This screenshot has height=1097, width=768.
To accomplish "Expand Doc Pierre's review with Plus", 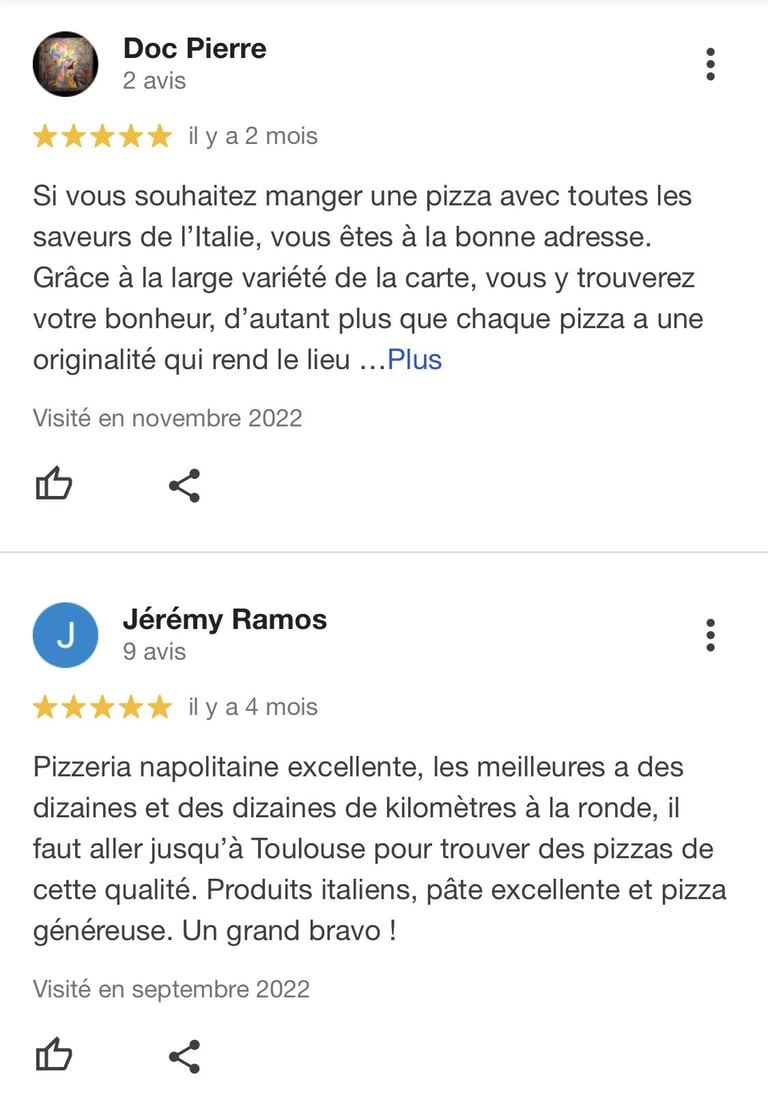I will (415, 360).
